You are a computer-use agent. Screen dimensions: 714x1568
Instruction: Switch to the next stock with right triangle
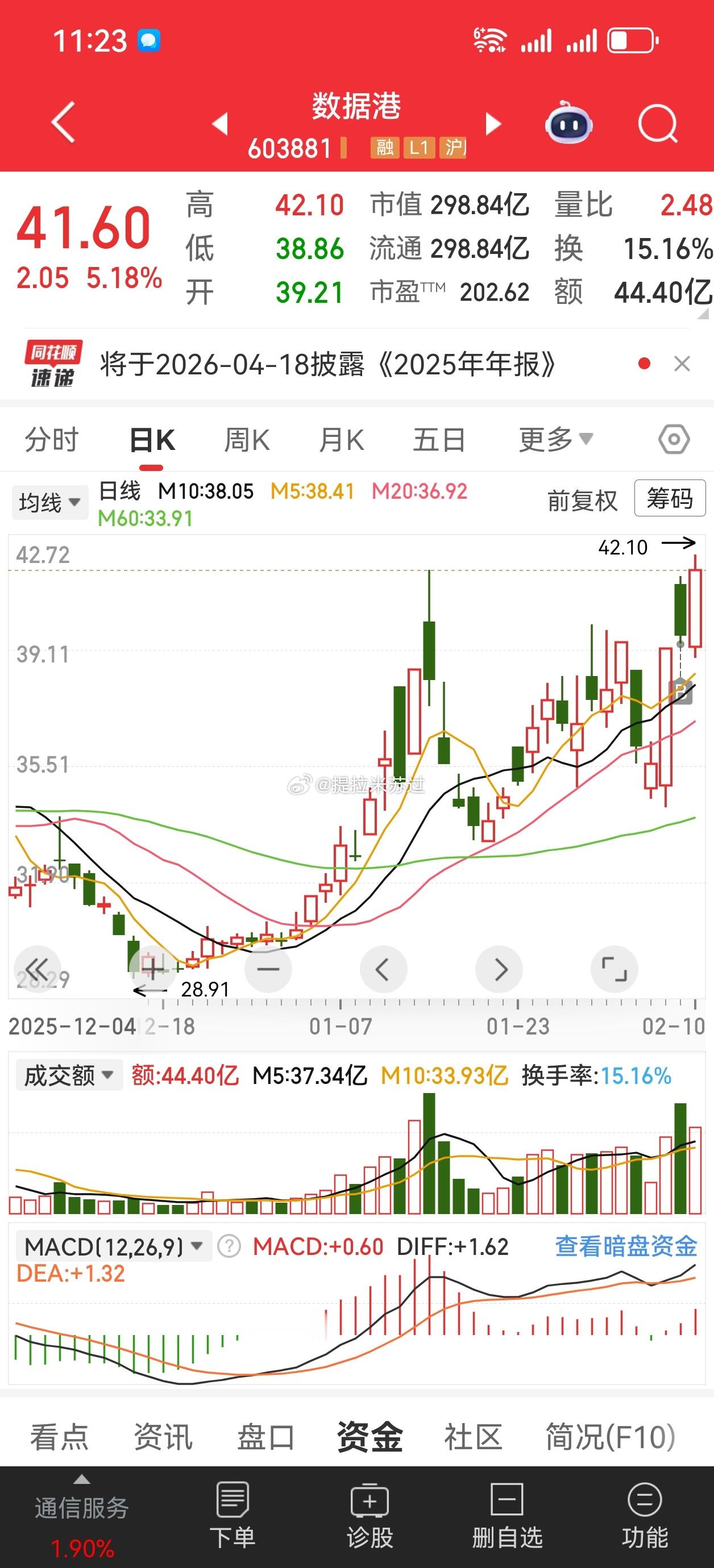(493, 124)
